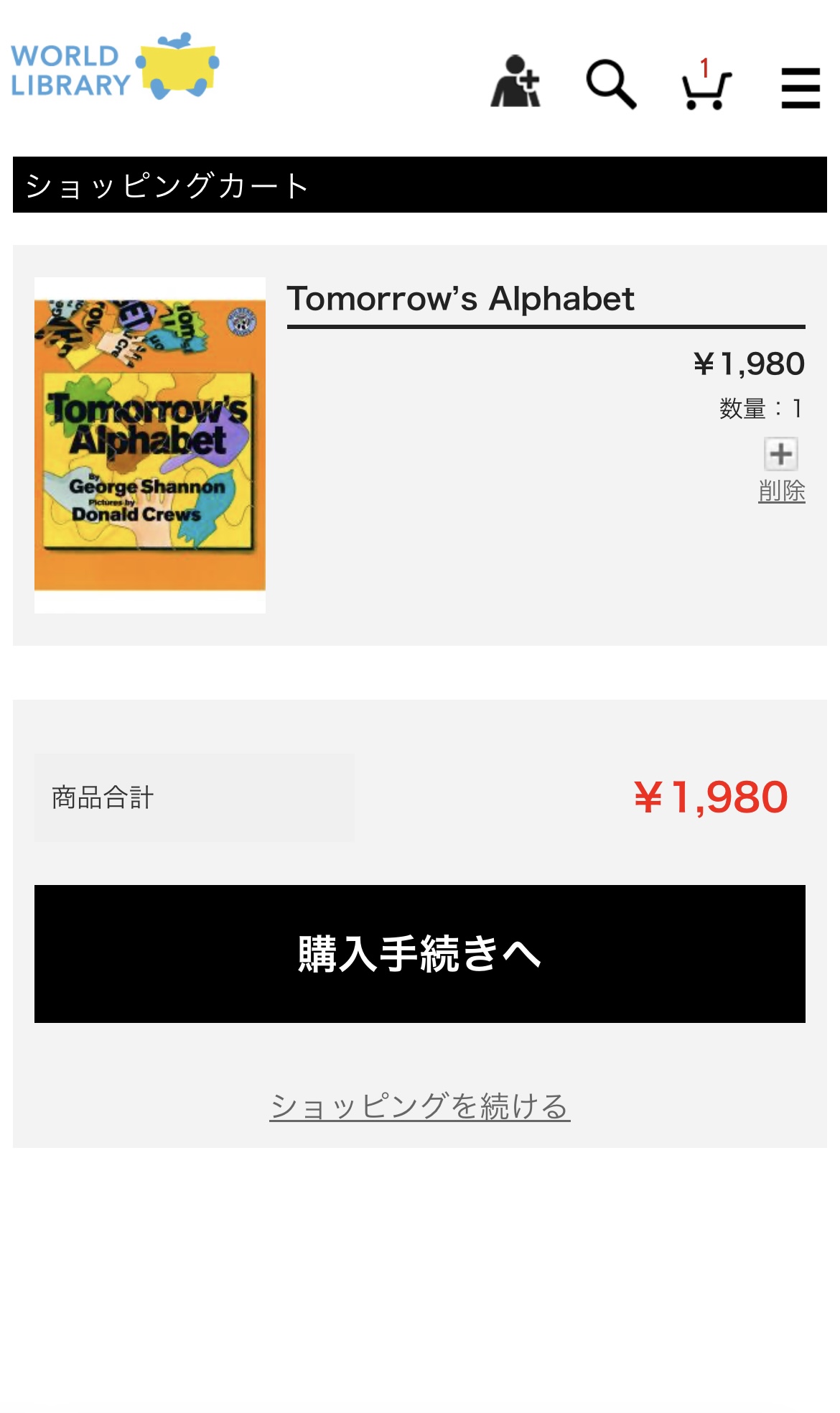The image size is (840, 1413).
Task: Open the new member registration icon
Action: pyautogui.click(x=515, y=82)
